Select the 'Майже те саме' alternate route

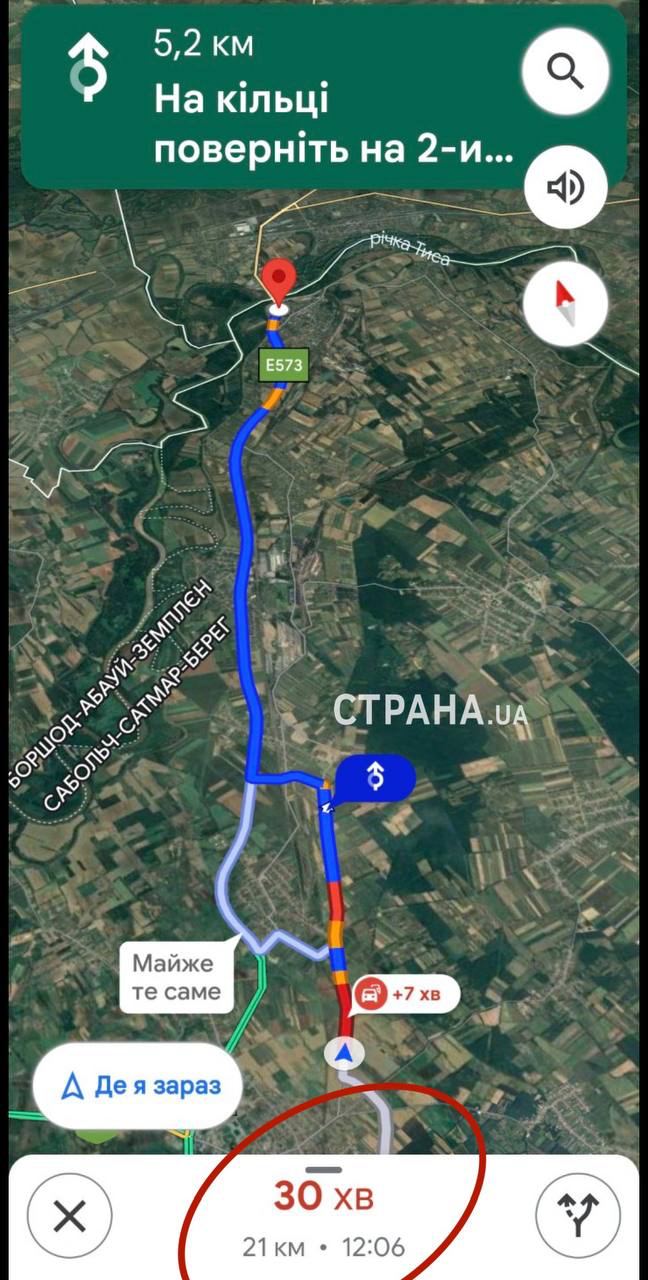pyautogui.click(x=174, y=979)
